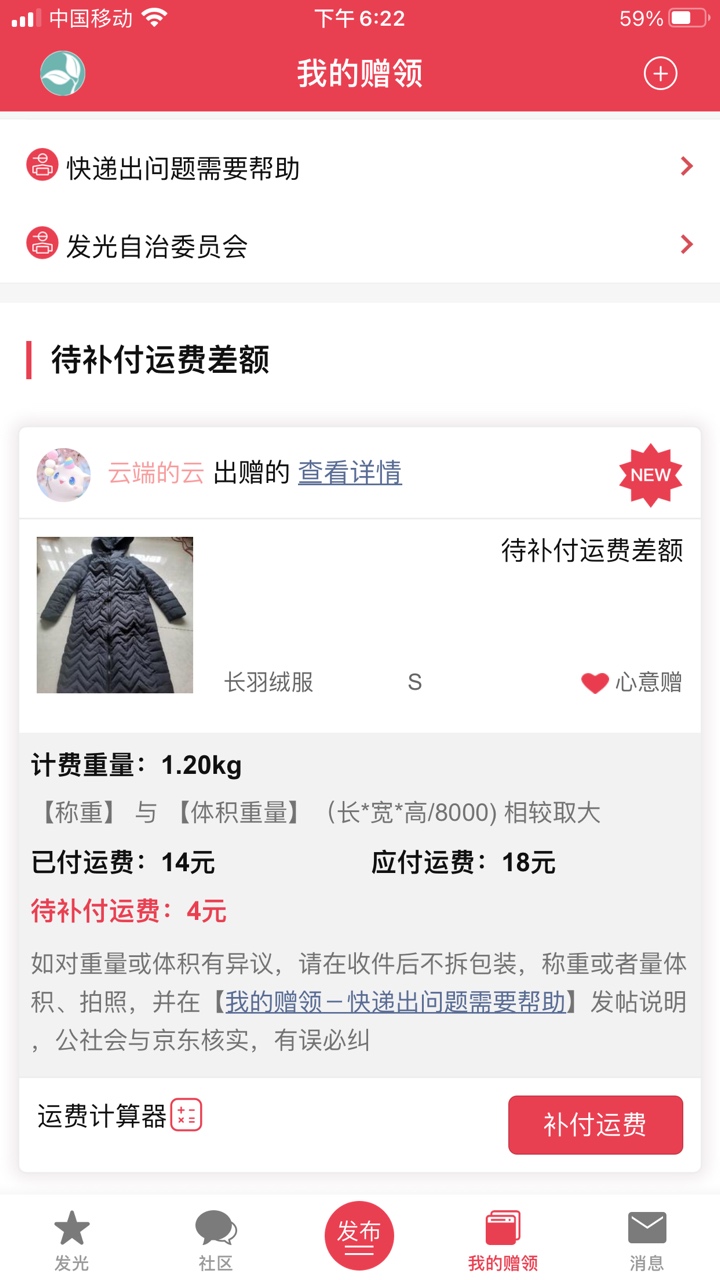Screen dimensions: 720x1280
Task: Tap 查看详情 link on the gift card
Action: click(x=350, y=472)
